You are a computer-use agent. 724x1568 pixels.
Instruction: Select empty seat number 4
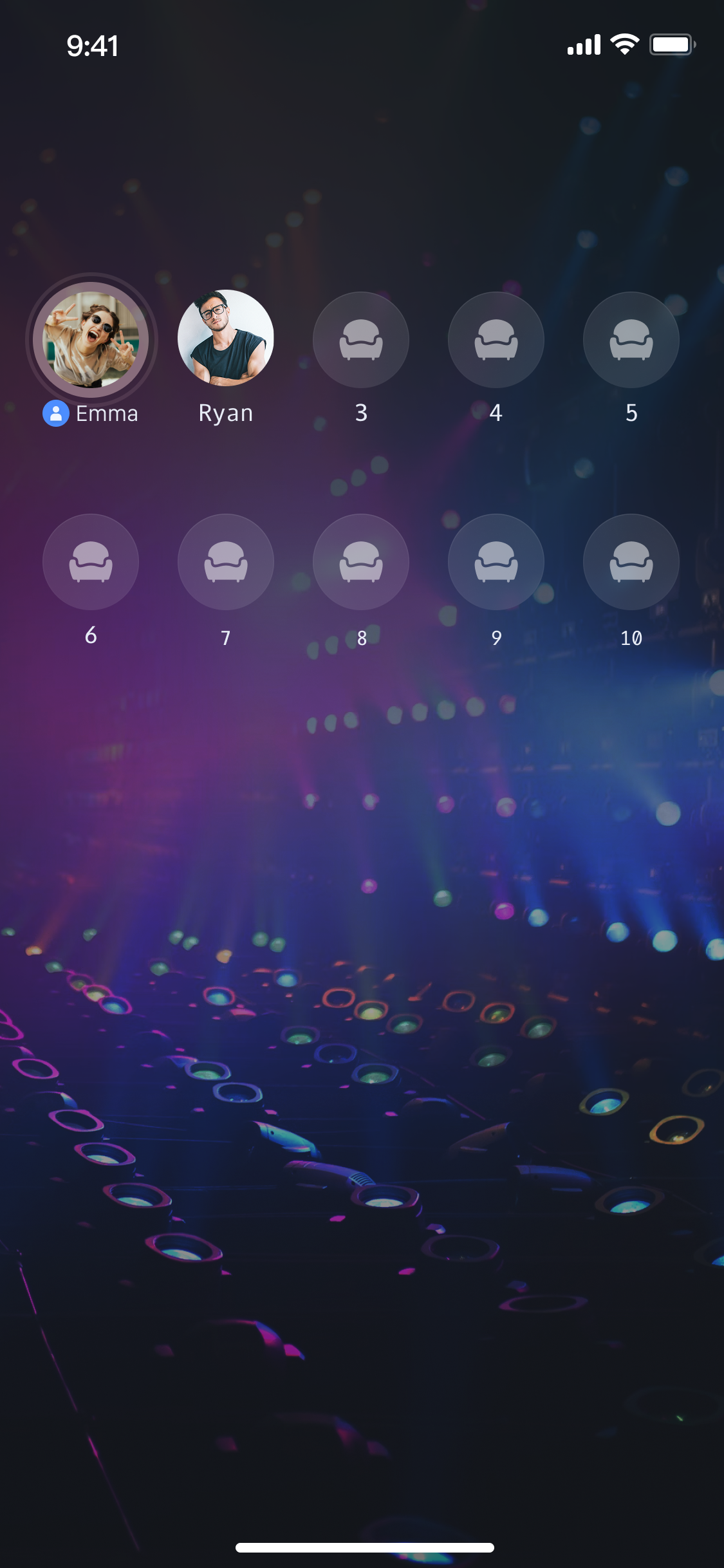(496, 340)
